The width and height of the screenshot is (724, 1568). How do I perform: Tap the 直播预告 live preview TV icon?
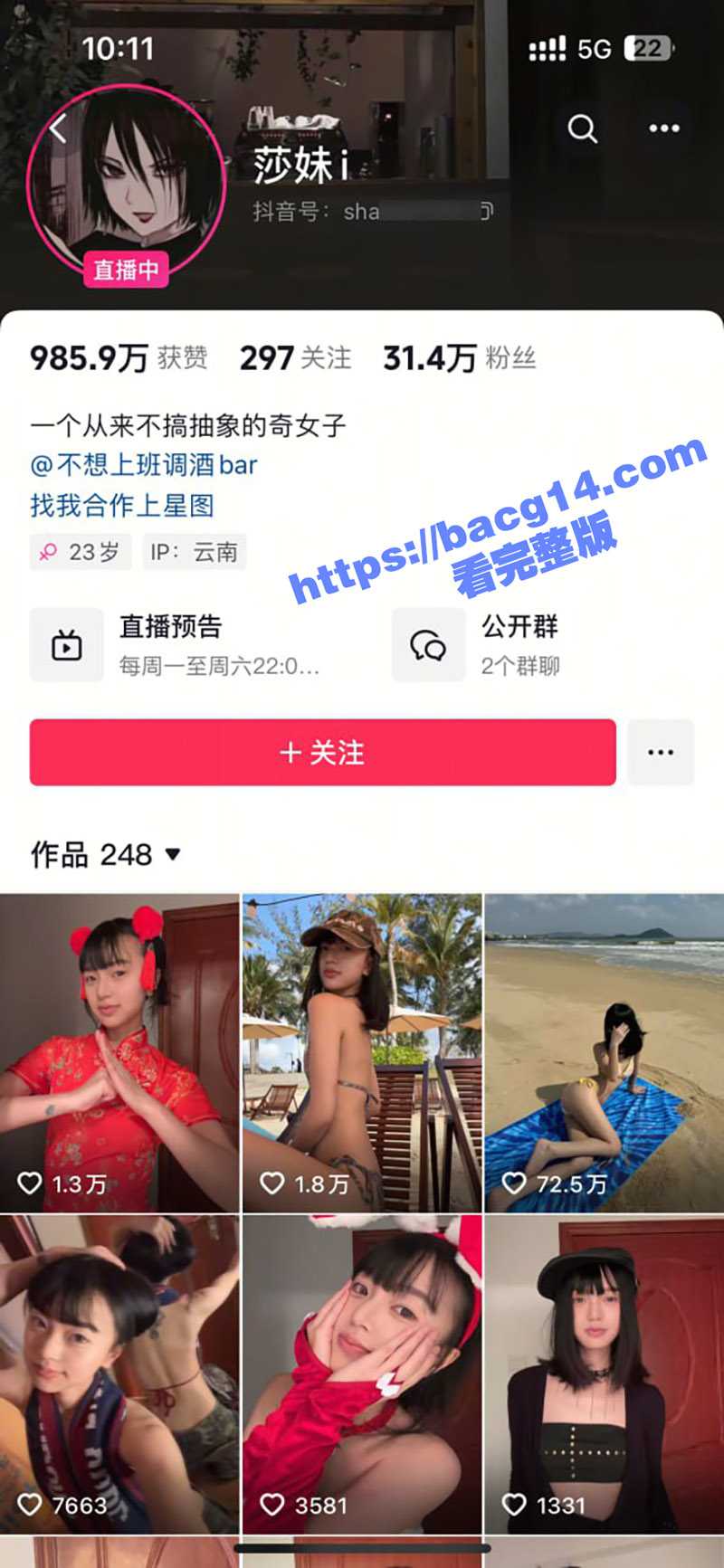[x=66, y=645]
